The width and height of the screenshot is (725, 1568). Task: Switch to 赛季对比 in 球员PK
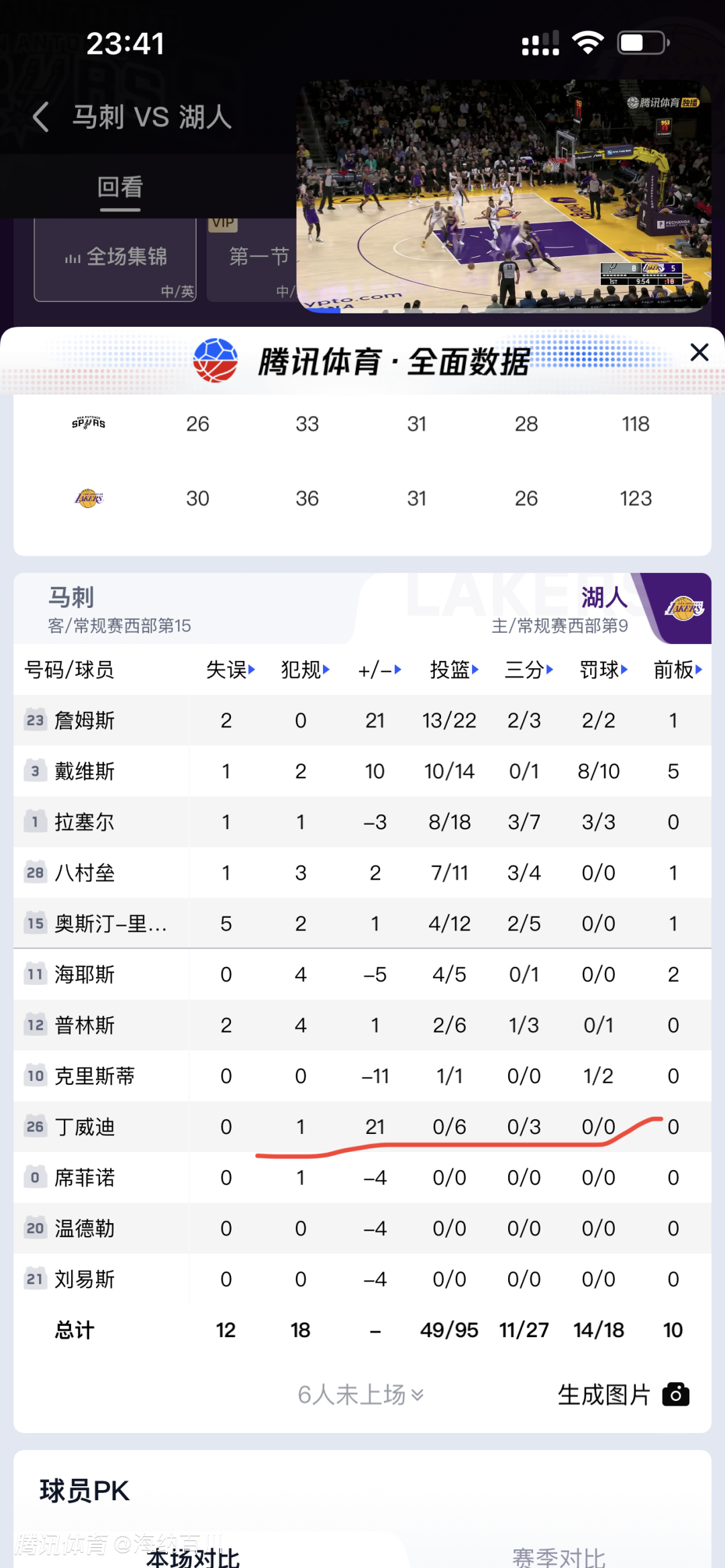tap(559, 1557)
